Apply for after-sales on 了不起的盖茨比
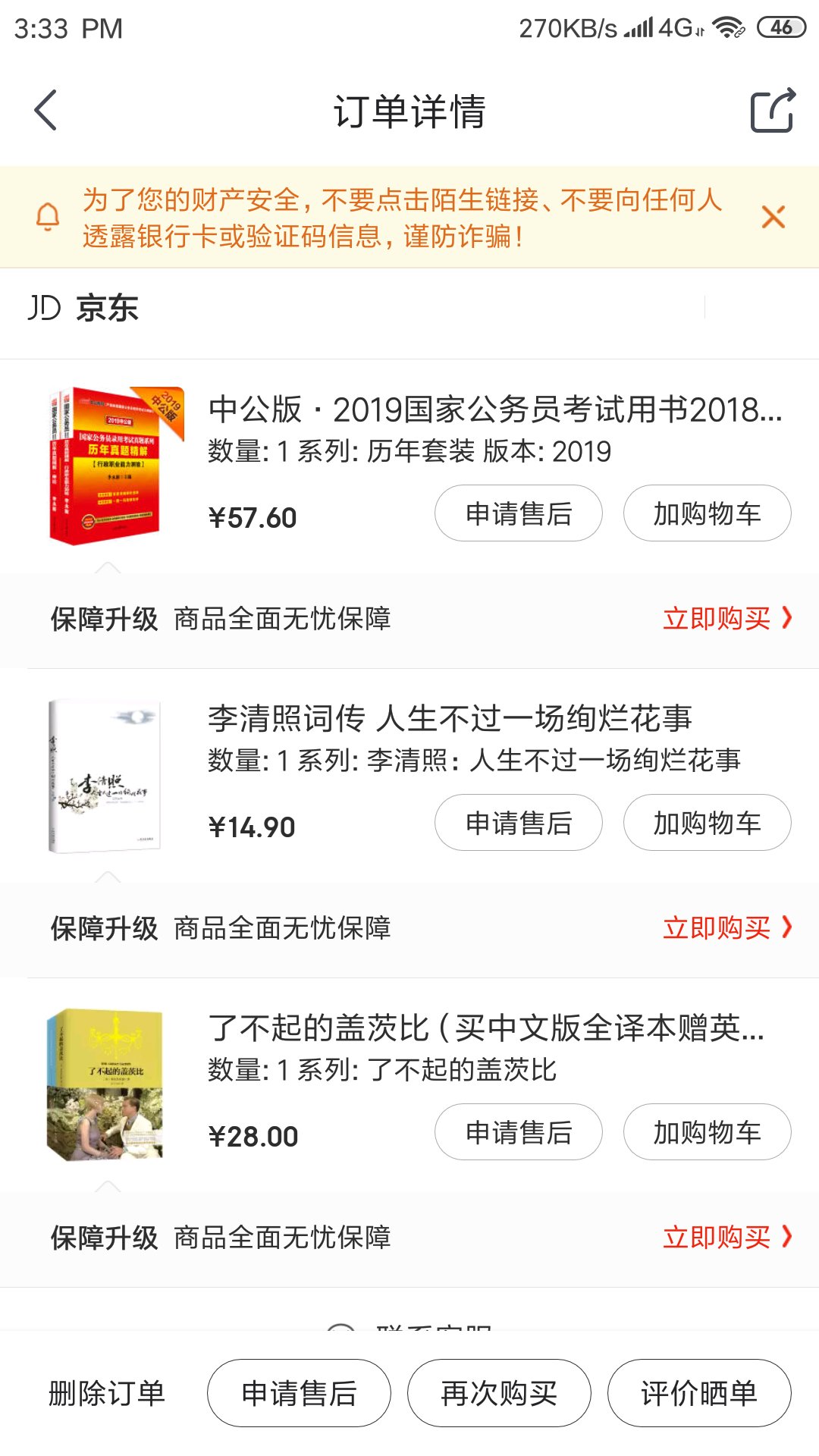The image size is (819, 1456). [x=518, y=1132]
